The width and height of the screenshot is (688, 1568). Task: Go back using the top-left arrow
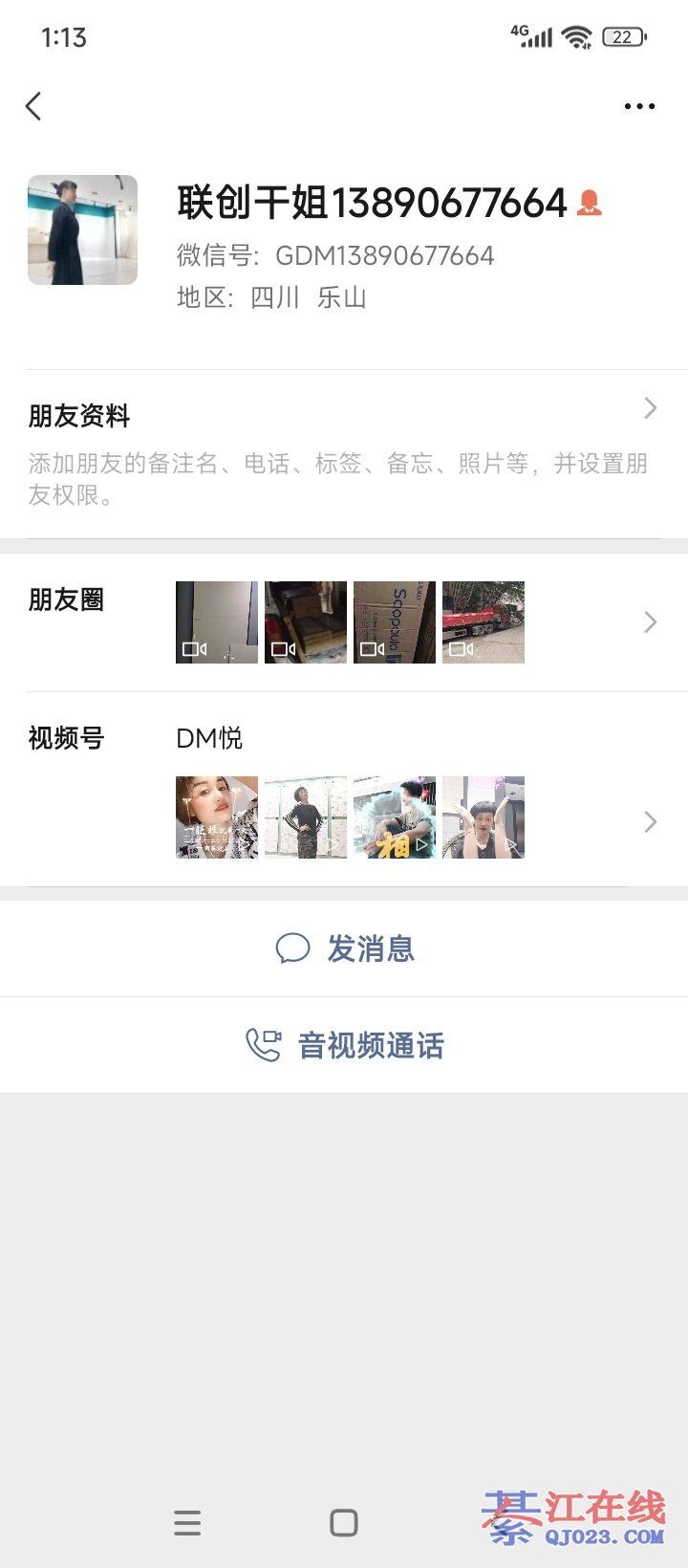coord(34,106)
